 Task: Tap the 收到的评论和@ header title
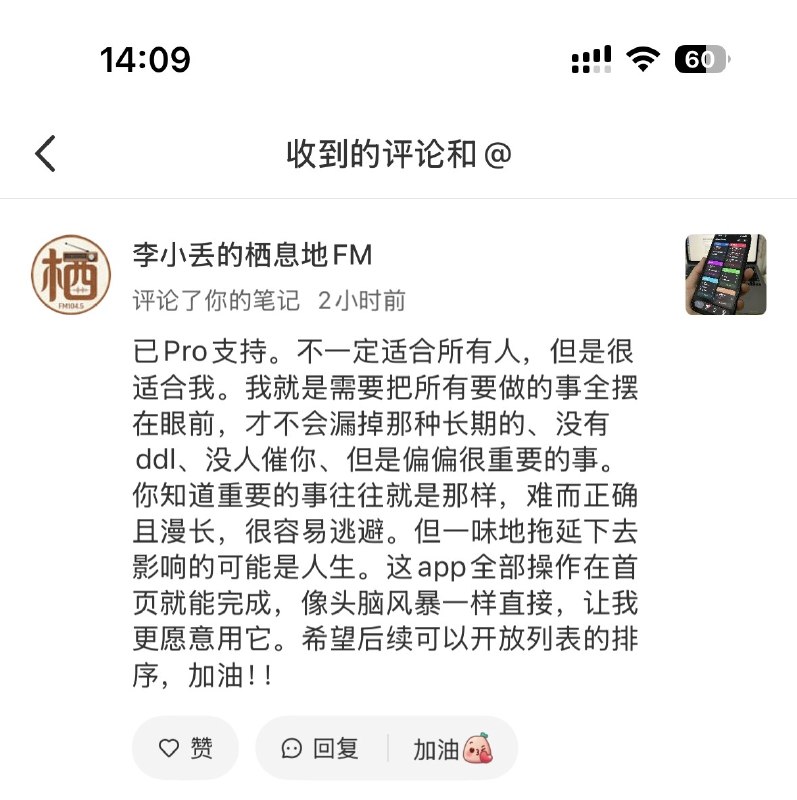(x=397, y=151)
